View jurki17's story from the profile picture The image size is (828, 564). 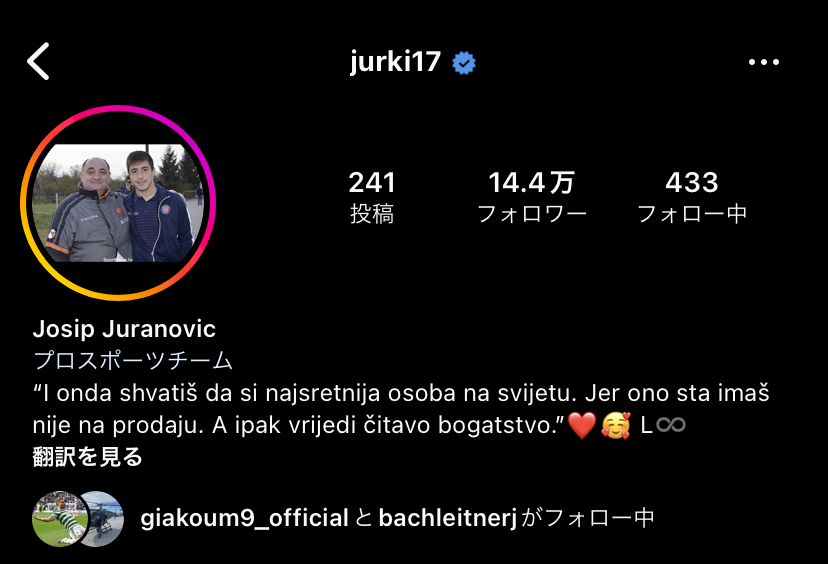pyautogui.click(x=118, y=203)
